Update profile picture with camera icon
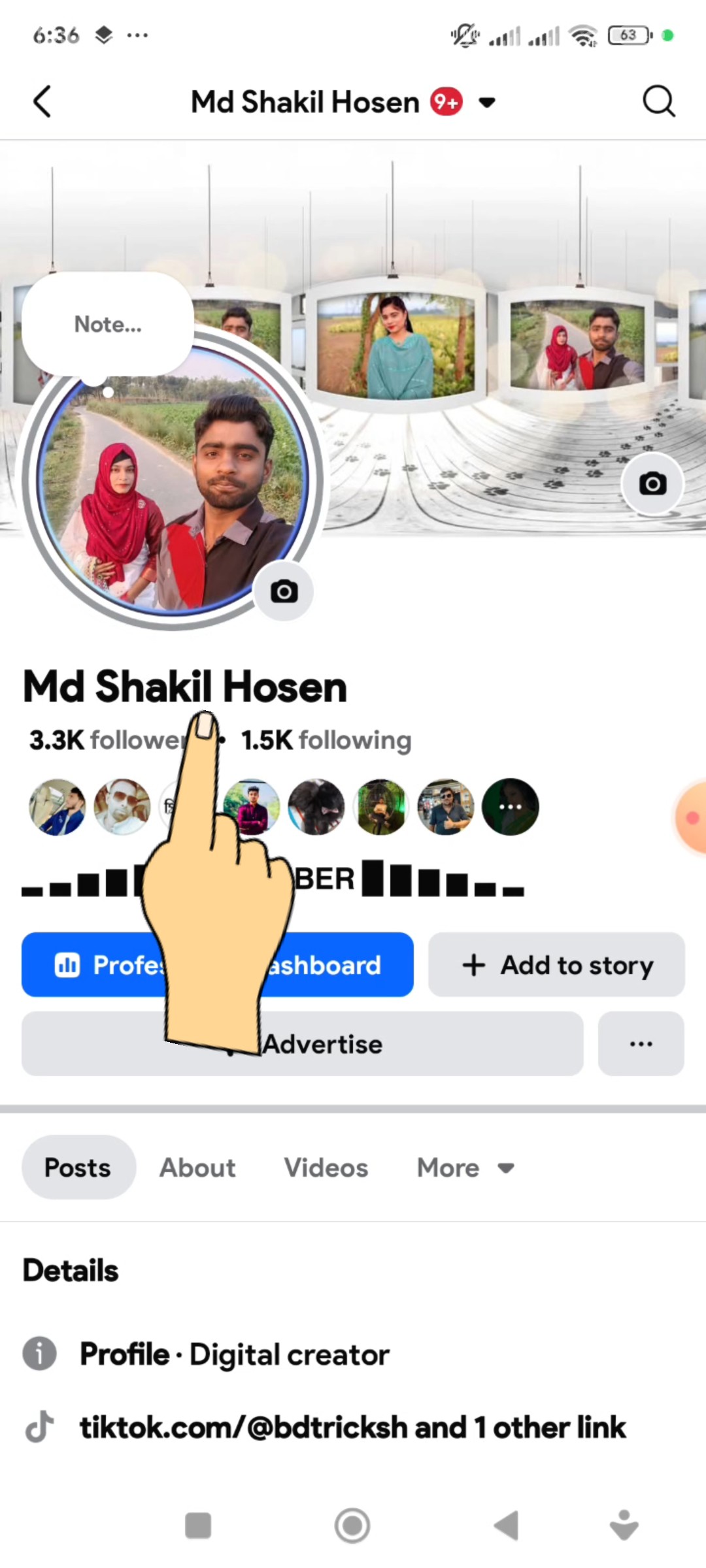706x1568 pixels. tap(284, 592)
